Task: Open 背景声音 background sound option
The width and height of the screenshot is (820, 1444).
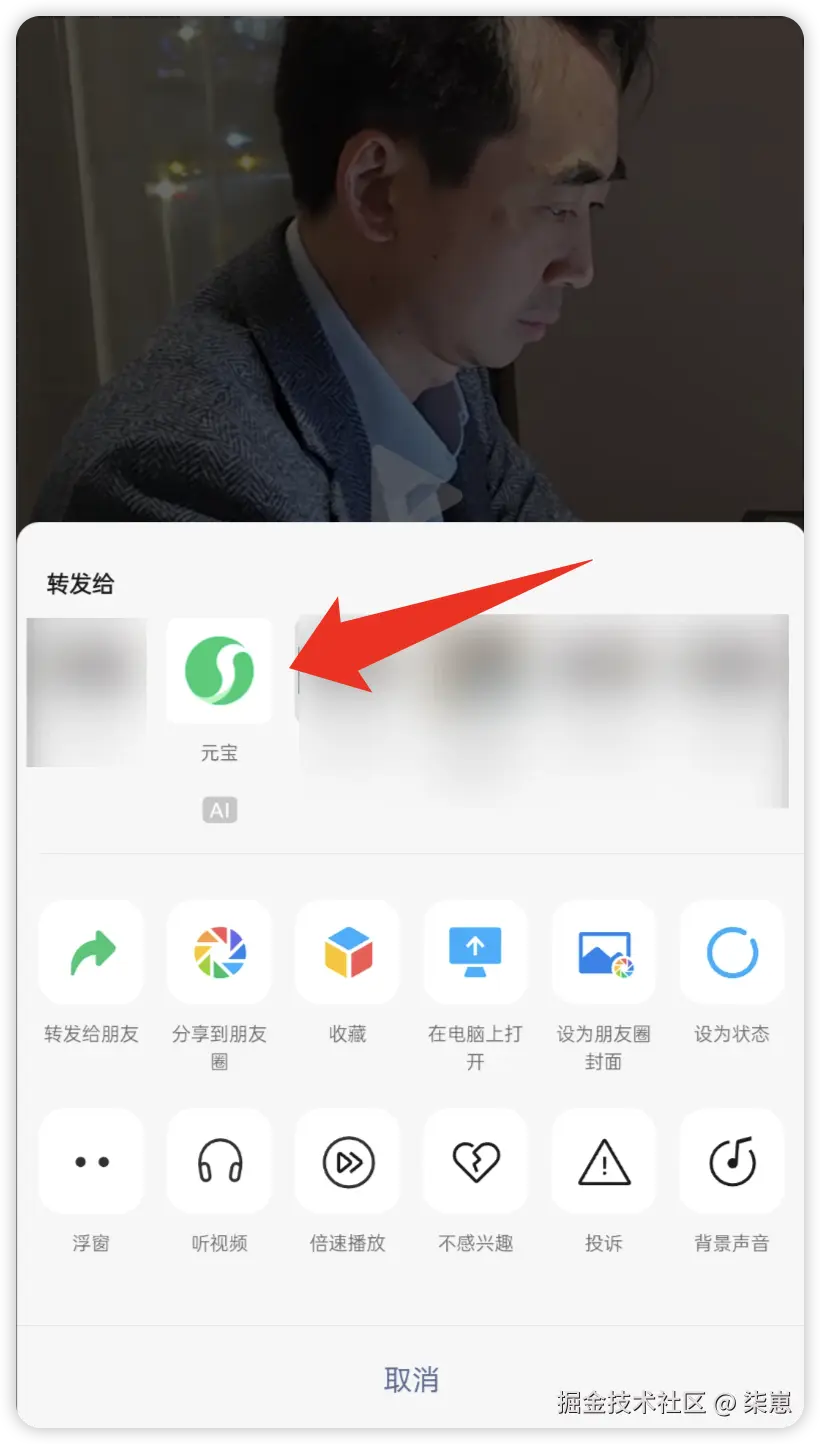Action: click(x=732, y=1161)
